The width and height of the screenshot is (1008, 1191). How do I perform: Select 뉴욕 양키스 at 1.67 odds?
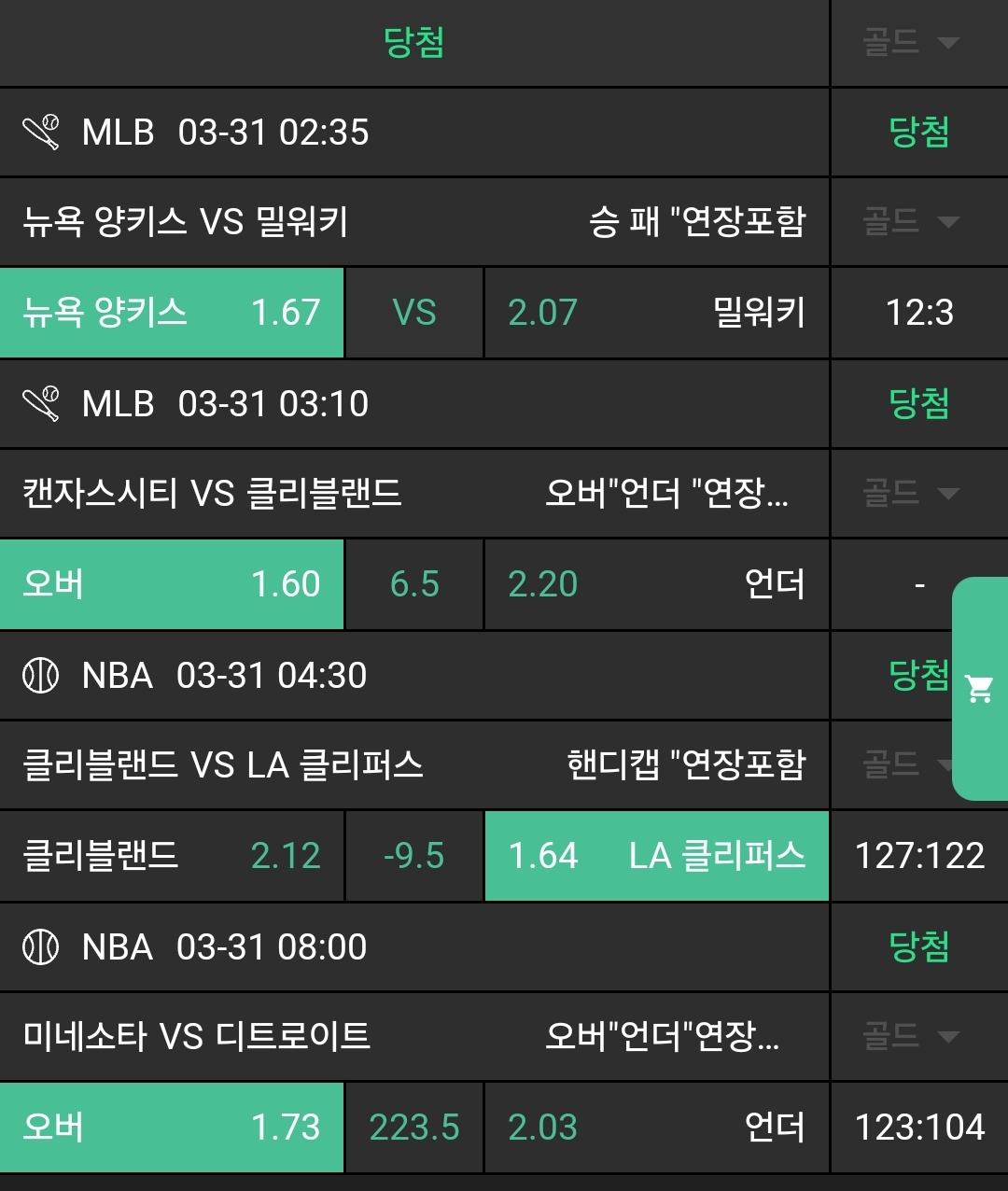click(x=172, y=313)
